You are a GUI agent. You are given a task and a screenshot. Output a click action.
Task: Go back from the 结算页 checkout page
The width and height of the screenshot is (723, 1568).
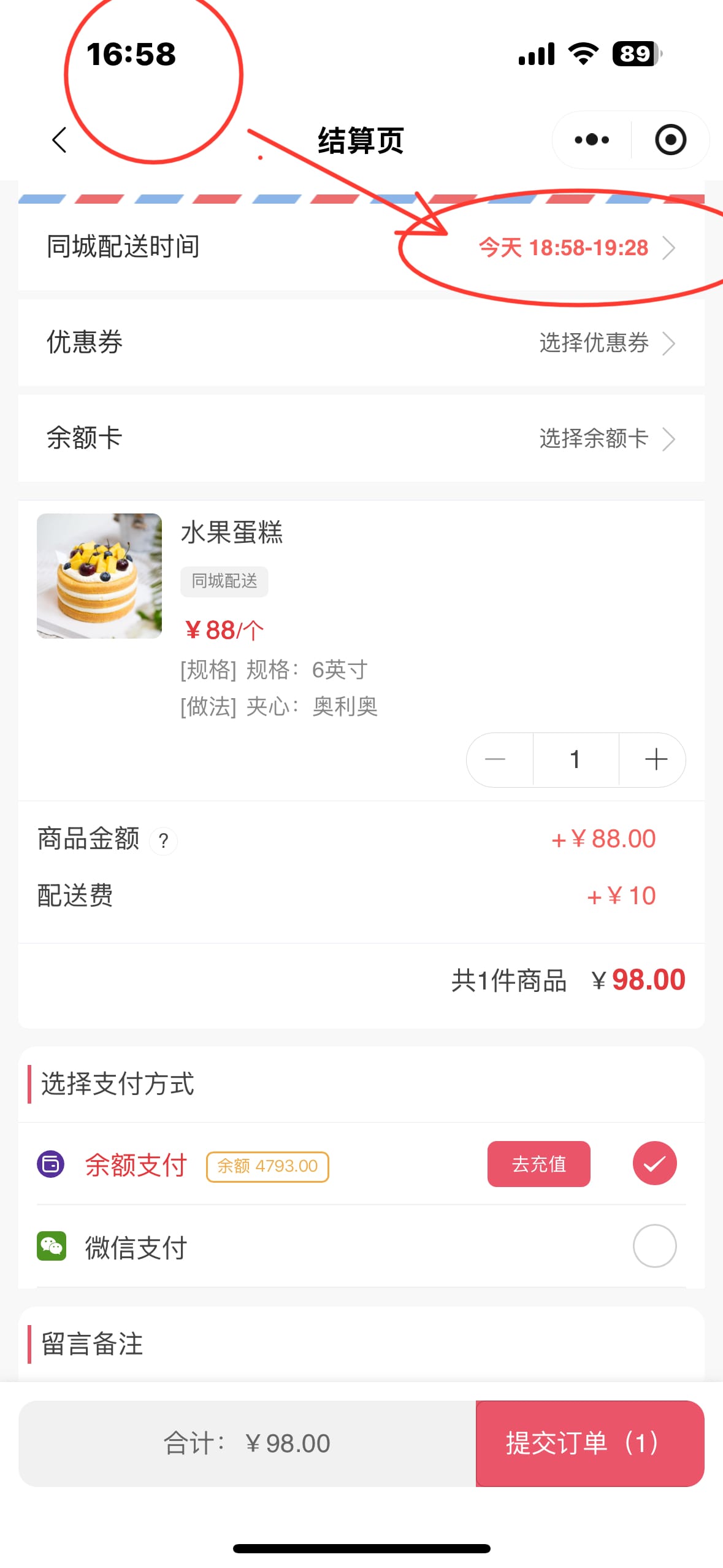click(x=59, y=140)
